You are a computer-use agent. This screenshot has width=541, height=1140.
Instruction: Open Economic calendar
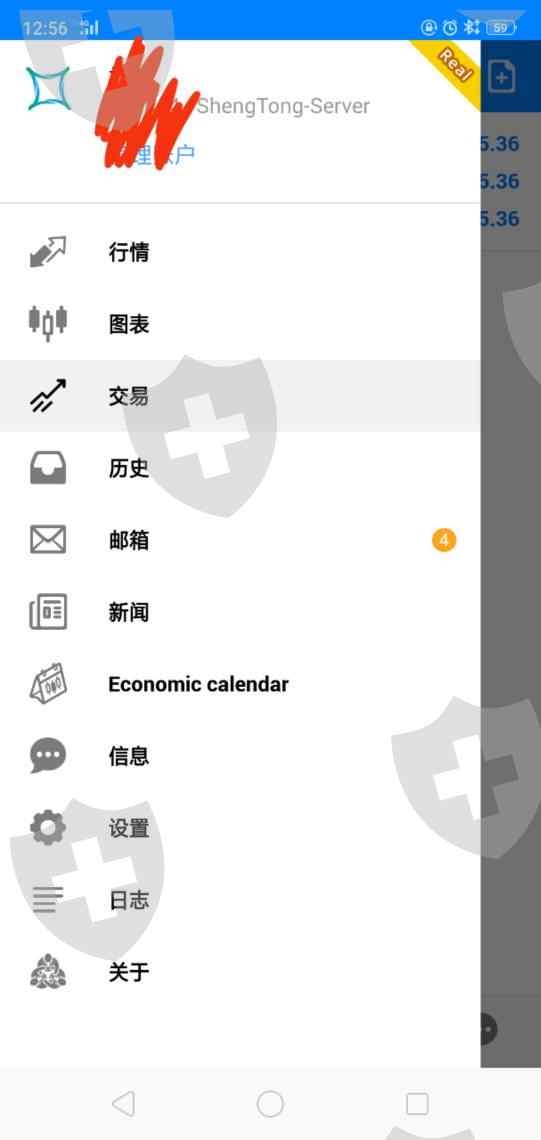tap(240, 684)
